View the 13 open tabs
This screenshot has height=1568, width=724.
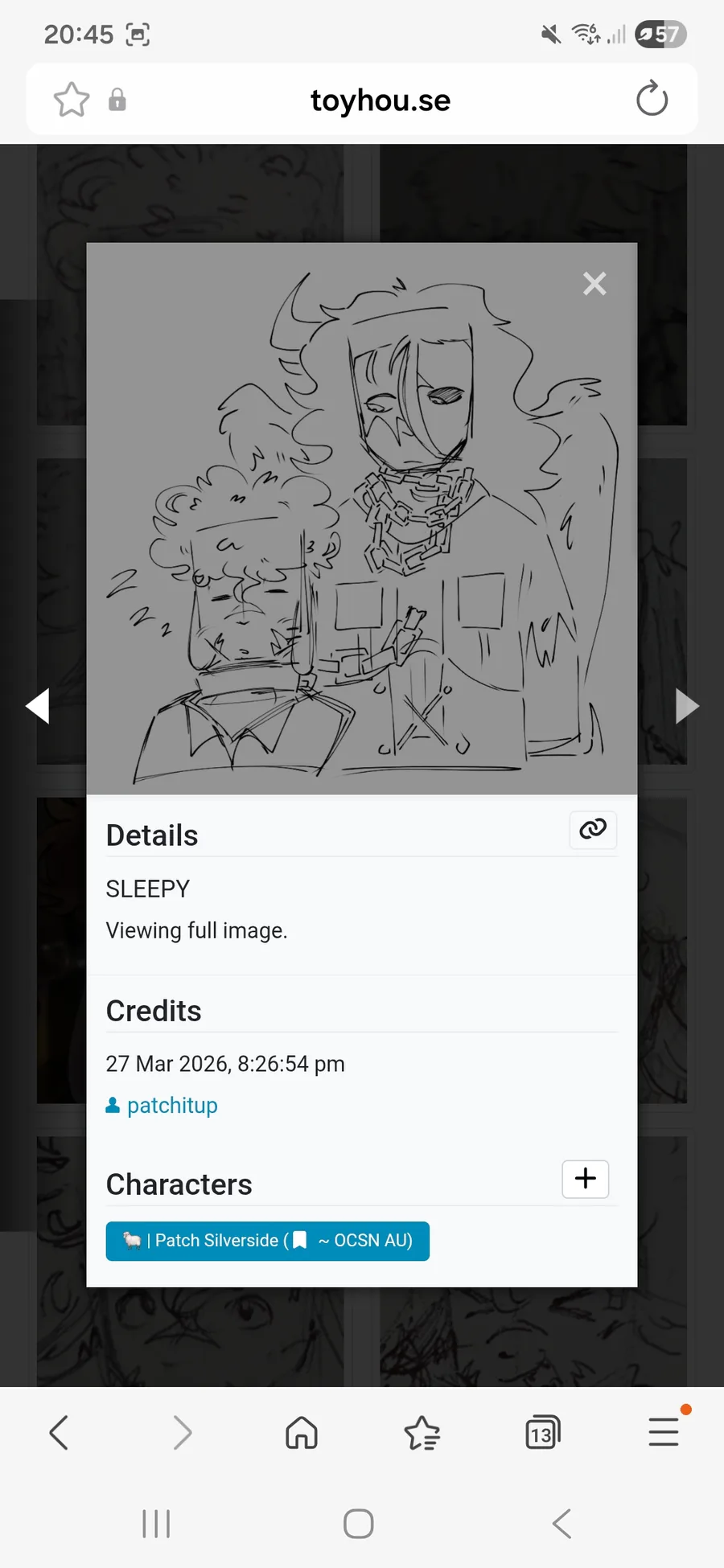[x=543, y=1432]
